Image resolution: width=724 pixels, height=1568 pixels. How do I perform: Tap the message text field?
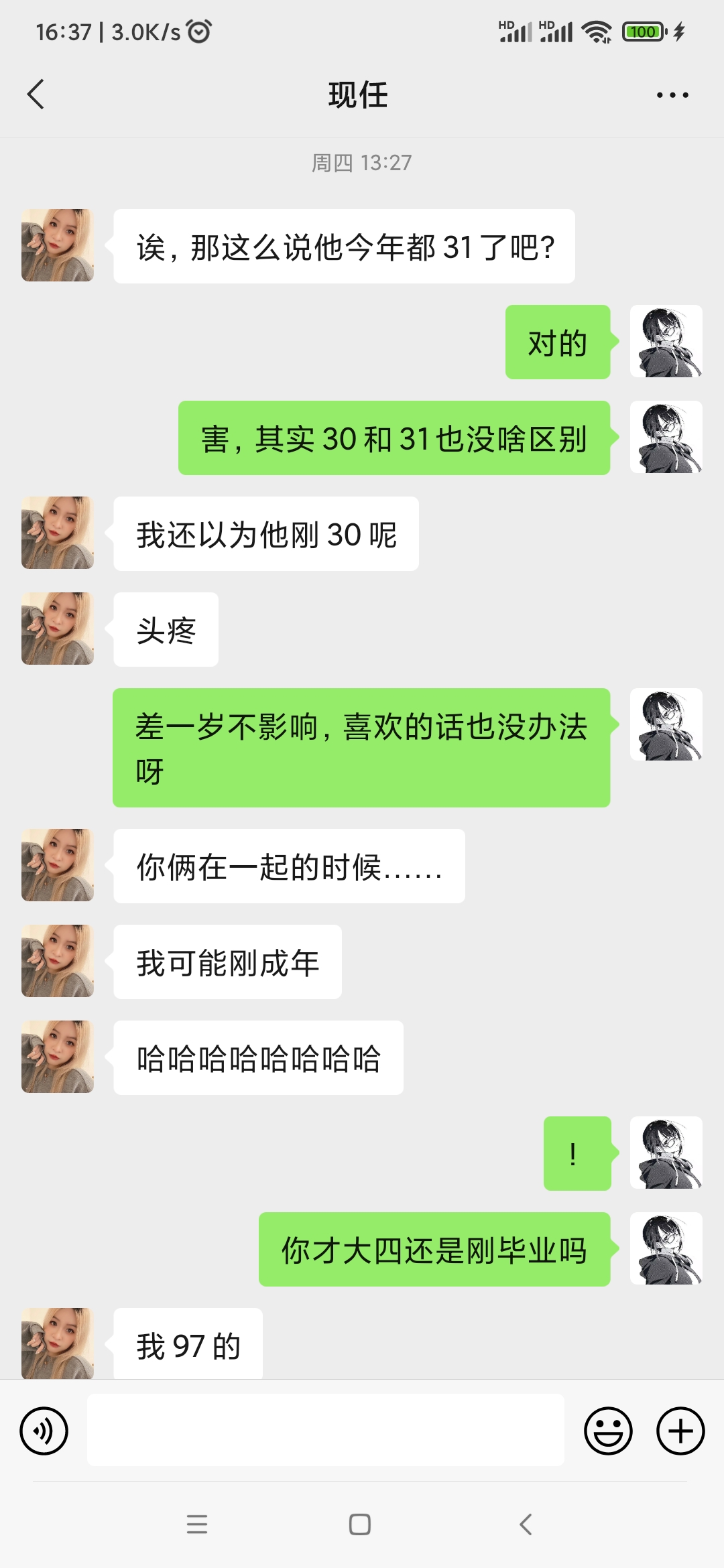(325, 1430)
